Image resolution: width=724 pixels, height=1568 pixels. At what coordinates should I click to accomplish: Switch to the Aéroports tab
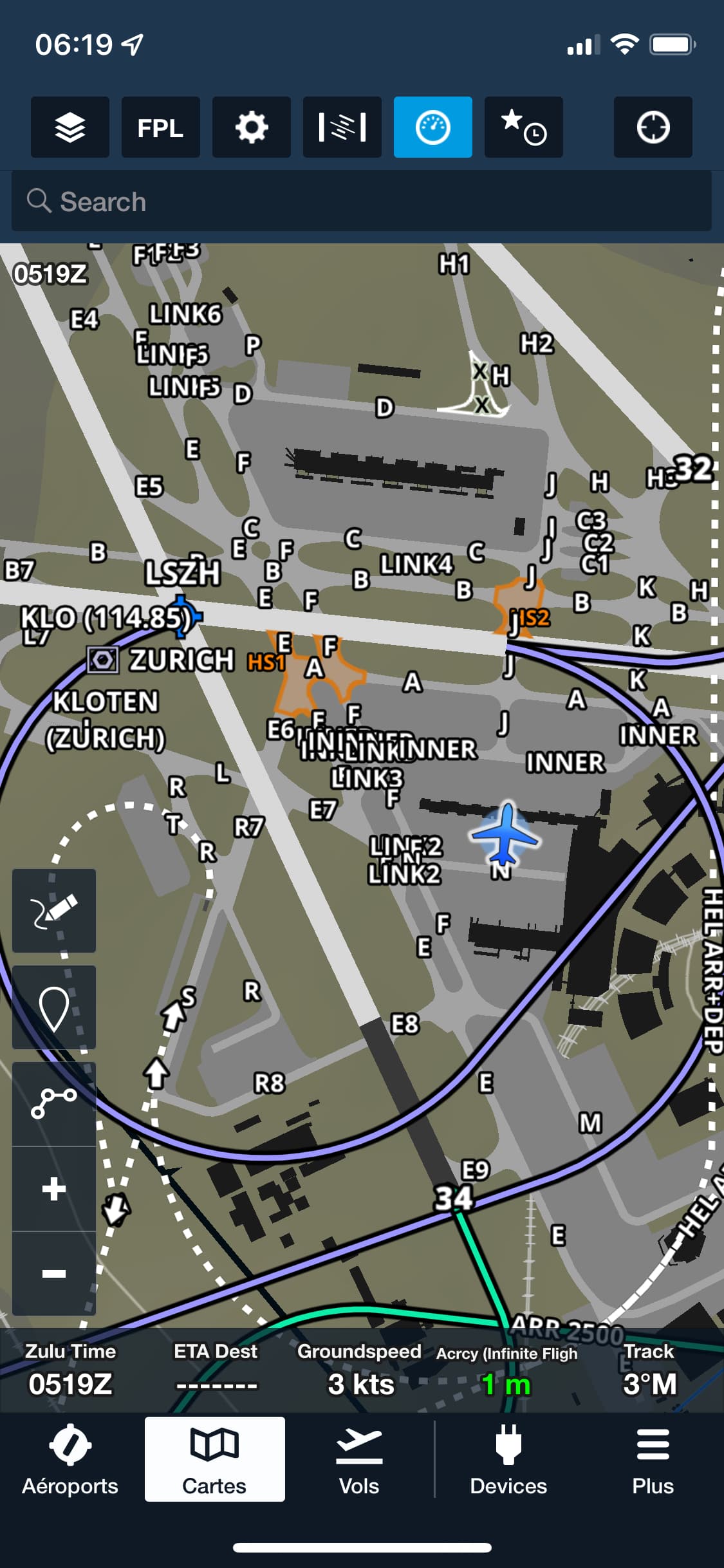point(70,1459)
